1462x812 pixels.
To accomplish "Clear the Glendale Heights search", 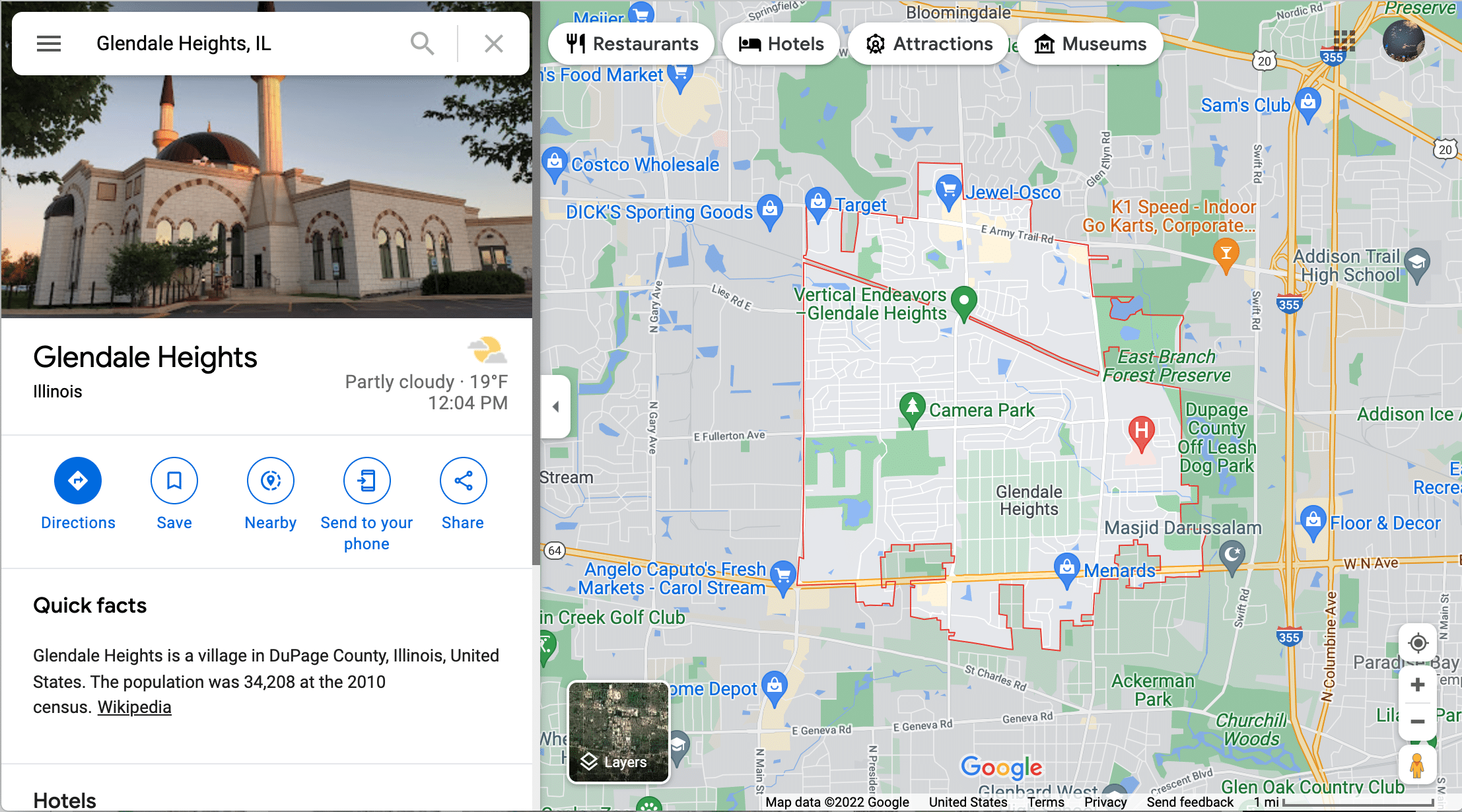I will coord(494,44).
